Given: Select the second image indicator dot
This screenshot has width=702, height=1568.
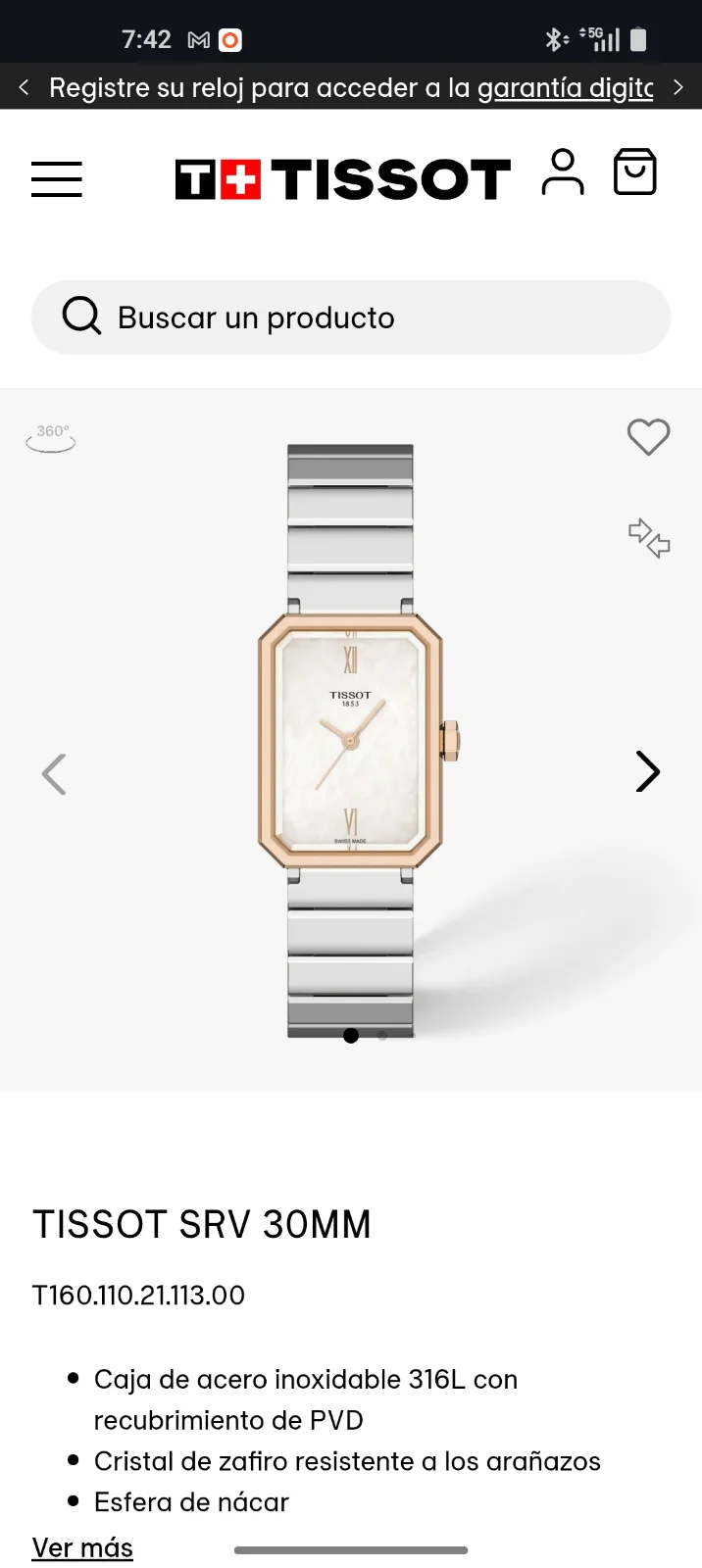Looking at the screenshot, I should point(382,1035).
